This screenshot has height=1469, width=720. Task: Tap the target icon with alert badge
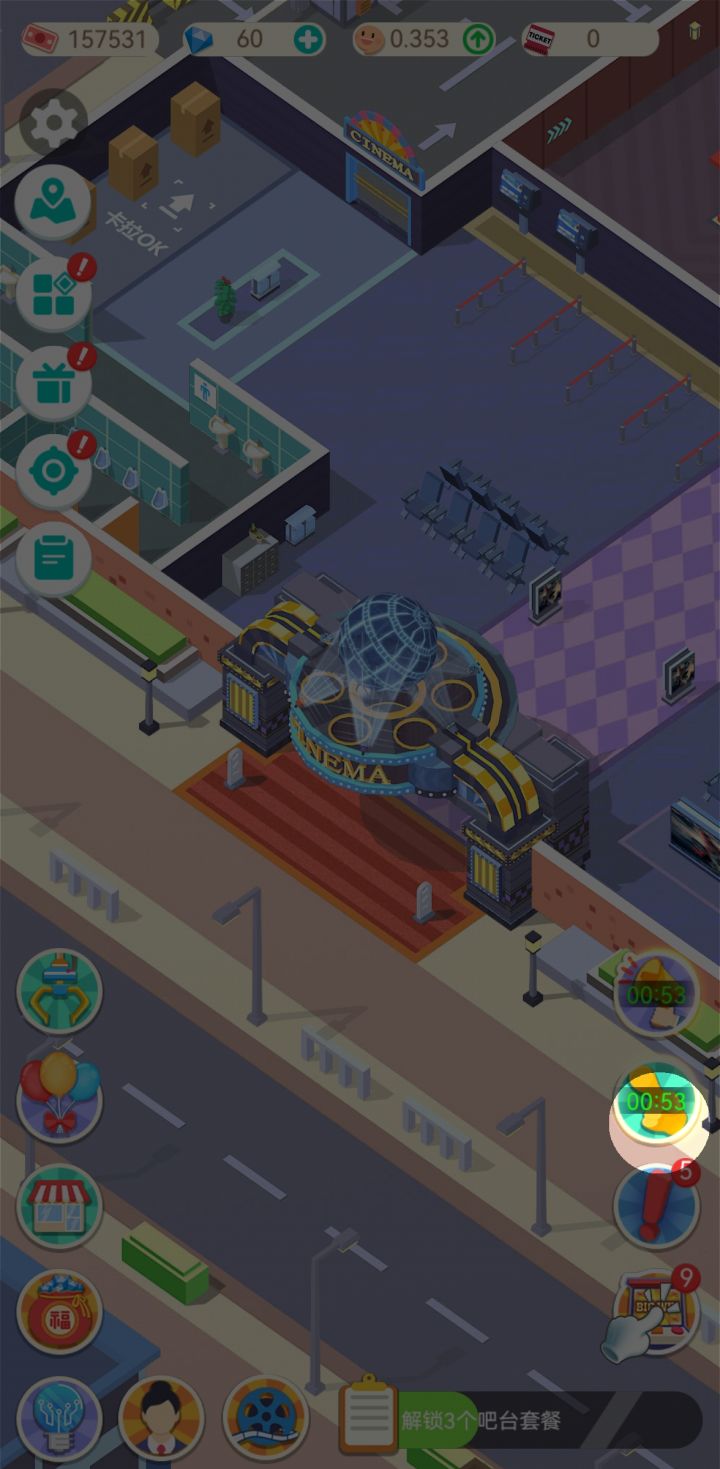pos(54,470)
